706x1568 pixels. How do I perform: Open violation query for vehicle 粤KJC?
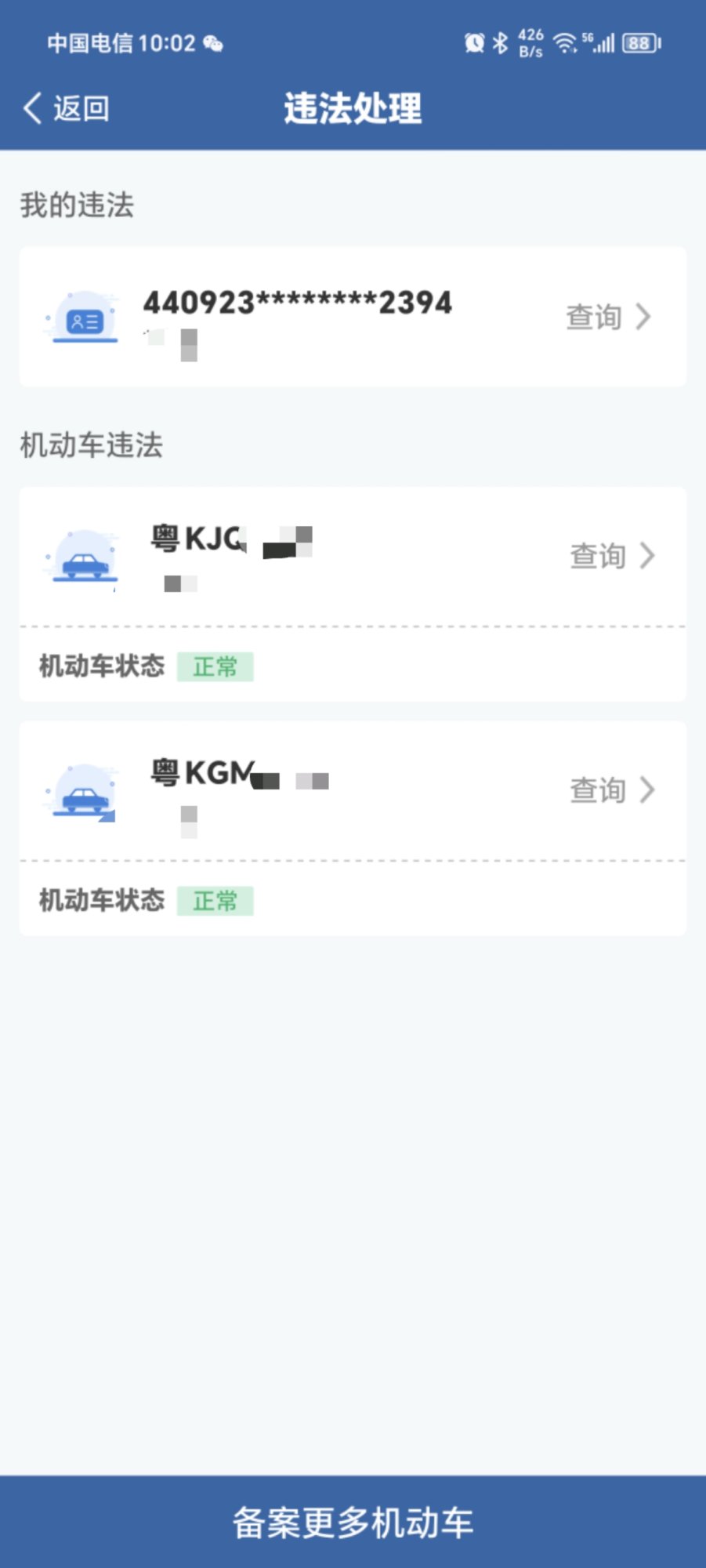(x=610, y=556)
